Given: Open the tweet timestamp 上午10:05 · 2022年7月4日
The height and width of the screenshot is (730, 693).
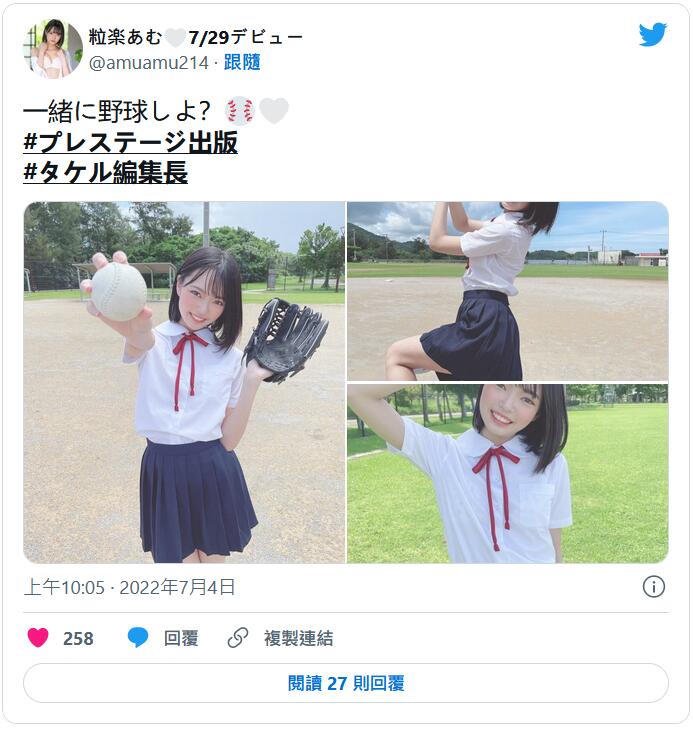Looking at the screenshot, I should coord(129,587).
